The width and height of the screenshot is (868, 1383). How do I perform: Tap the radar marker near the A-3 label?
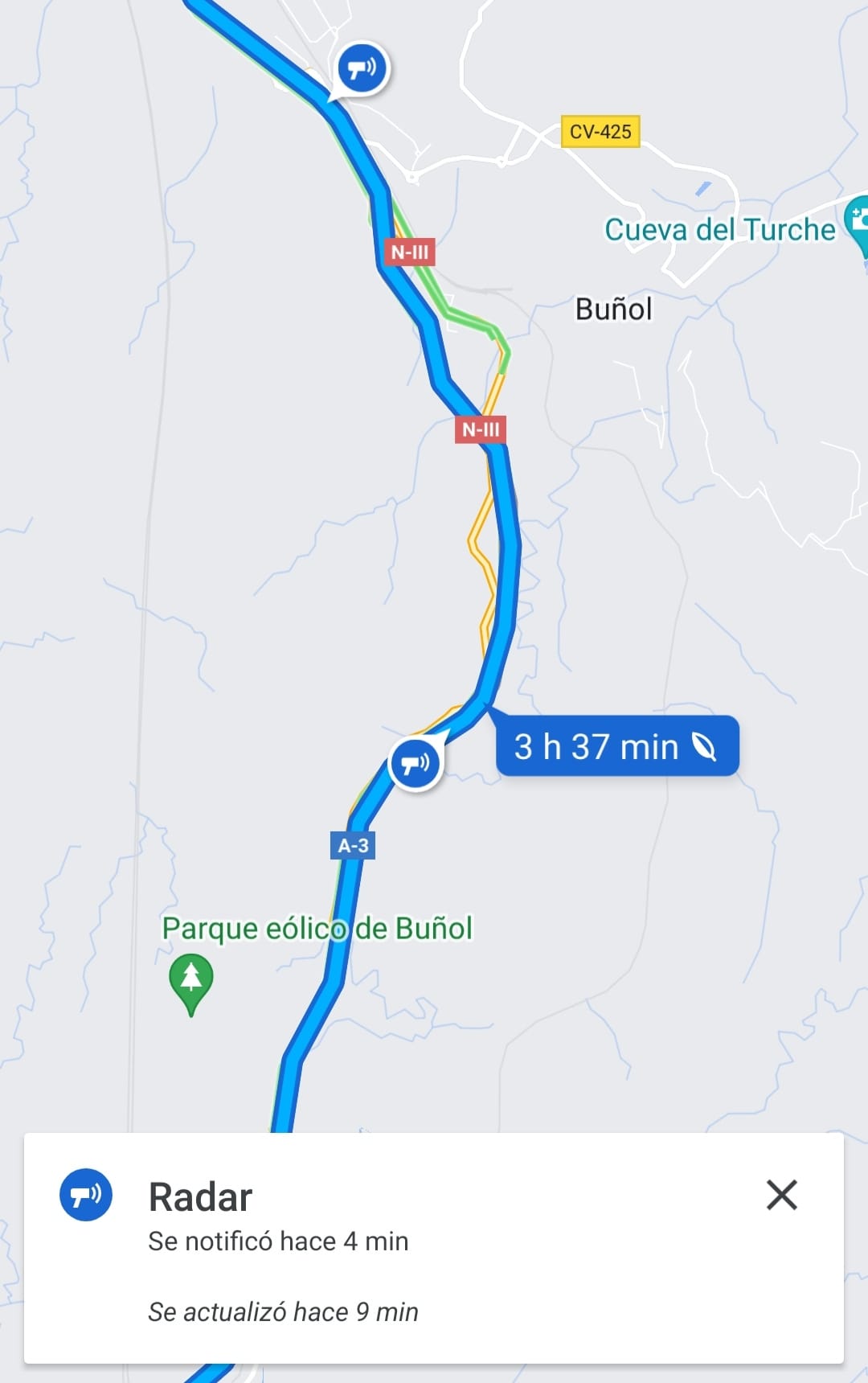pyautogui.click(x=415, y=764)
